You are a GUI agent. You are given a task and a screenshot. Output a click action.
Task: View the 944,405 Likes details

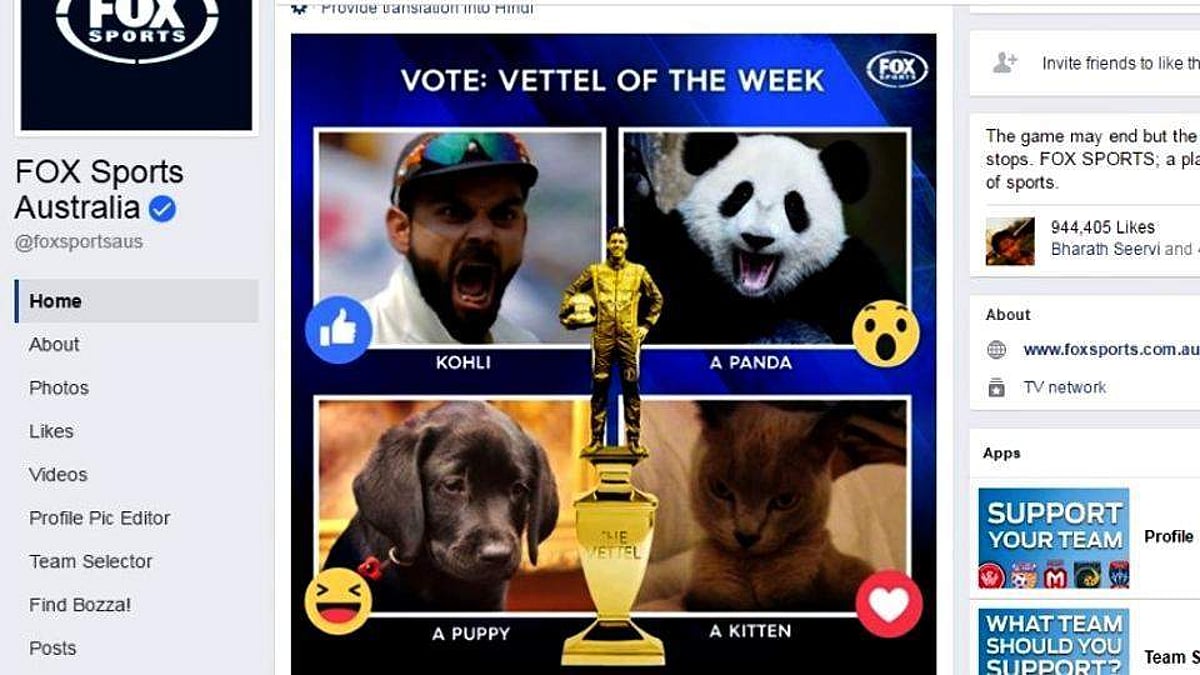coord(1102,228)
